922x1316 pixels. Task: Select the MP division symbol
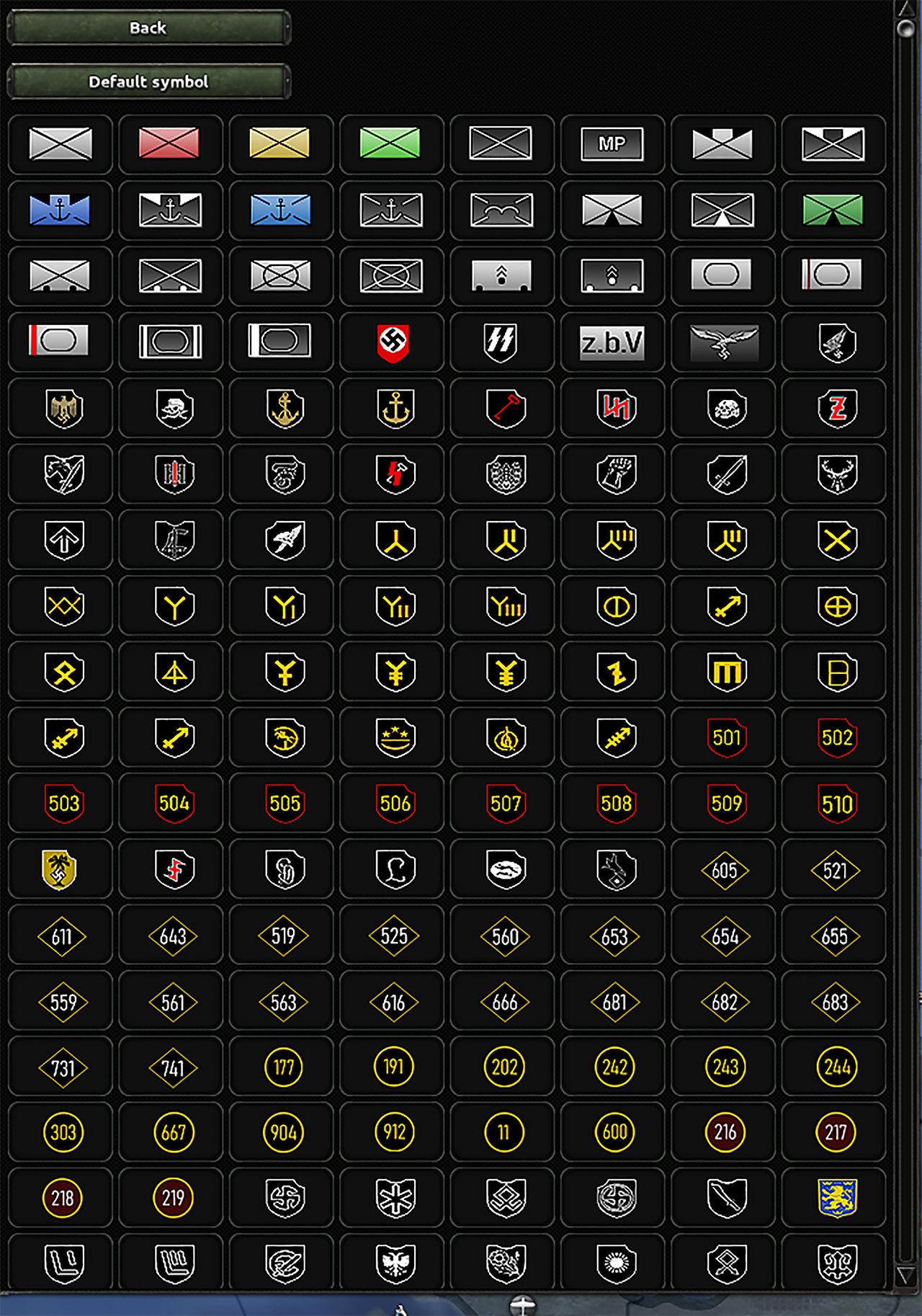tap(612, 144)
